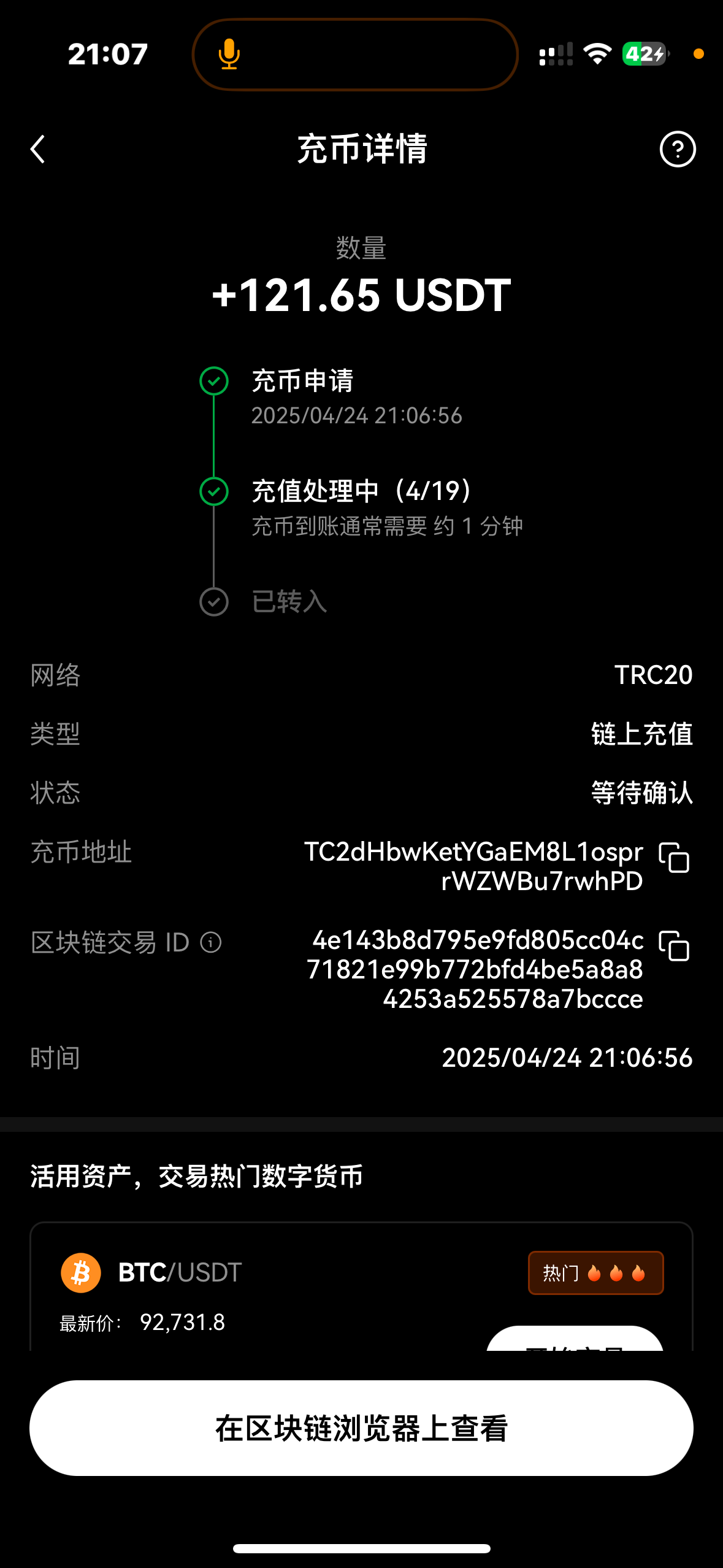Viewport: 723px width, 1568px height.
Task: Copy the blockchain transaction ID
Action: [x=674, y=945]
